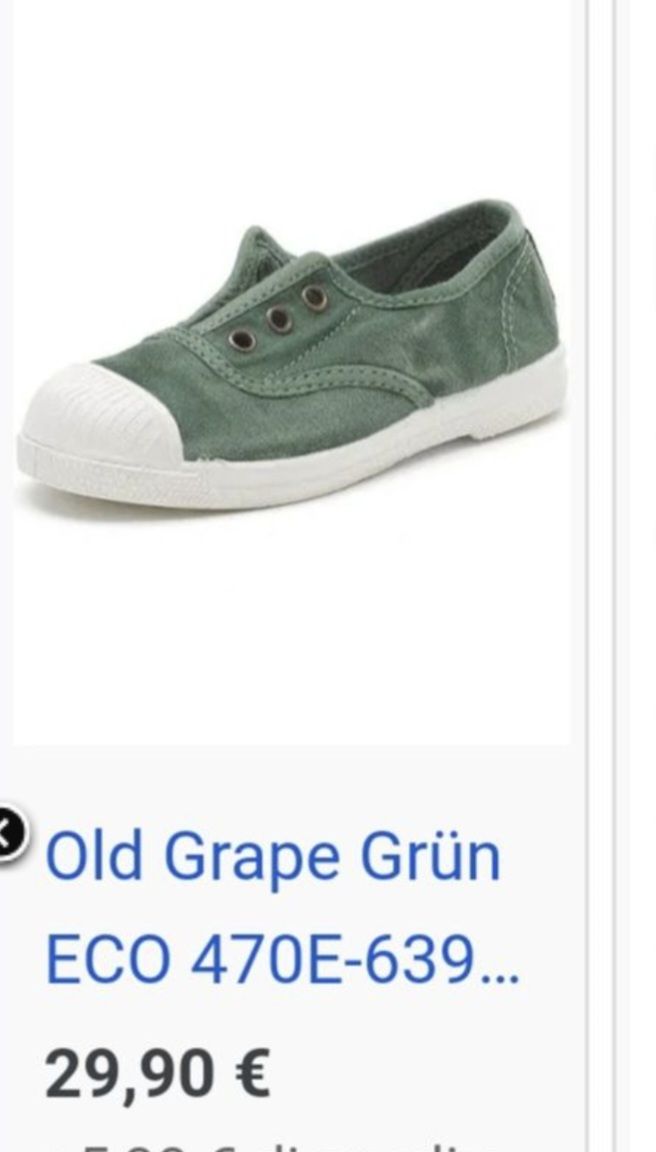Tap the black X close icon
The height and width of the screenshot is (1152, 656).
[8, 831]
